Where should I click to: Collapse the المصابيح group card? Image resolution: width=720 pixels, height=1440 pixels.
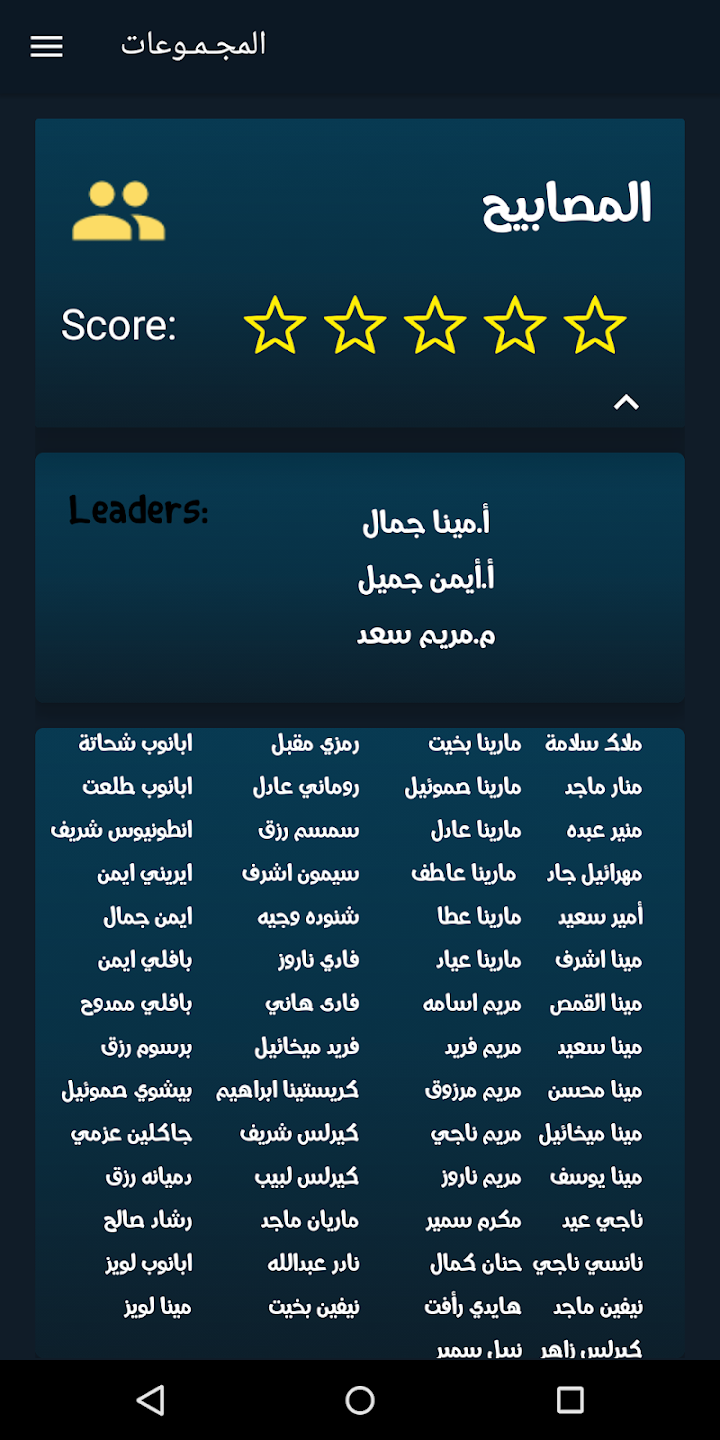pyautogui.click(x=627, y=402)
